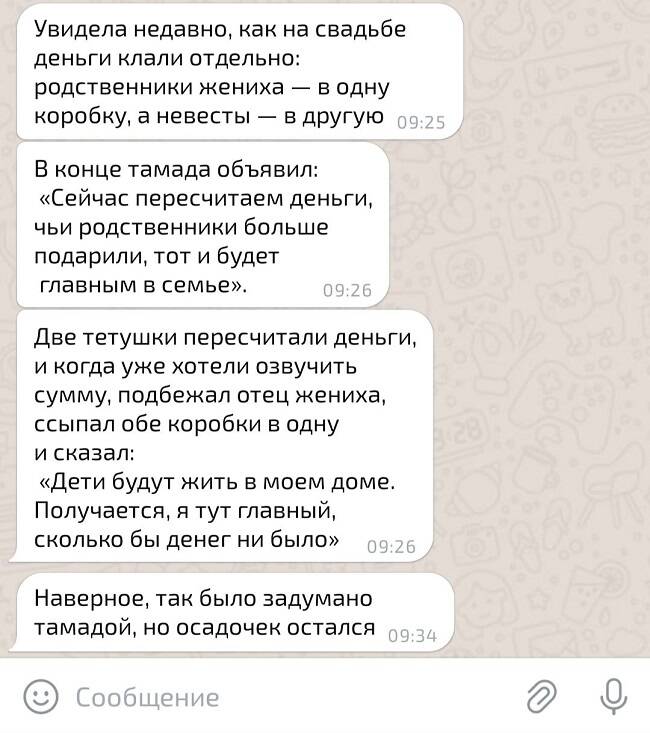Tap the microphone to record voice
Image resolution: width=650 pixels, height=733 pixels.
point(612,695)
